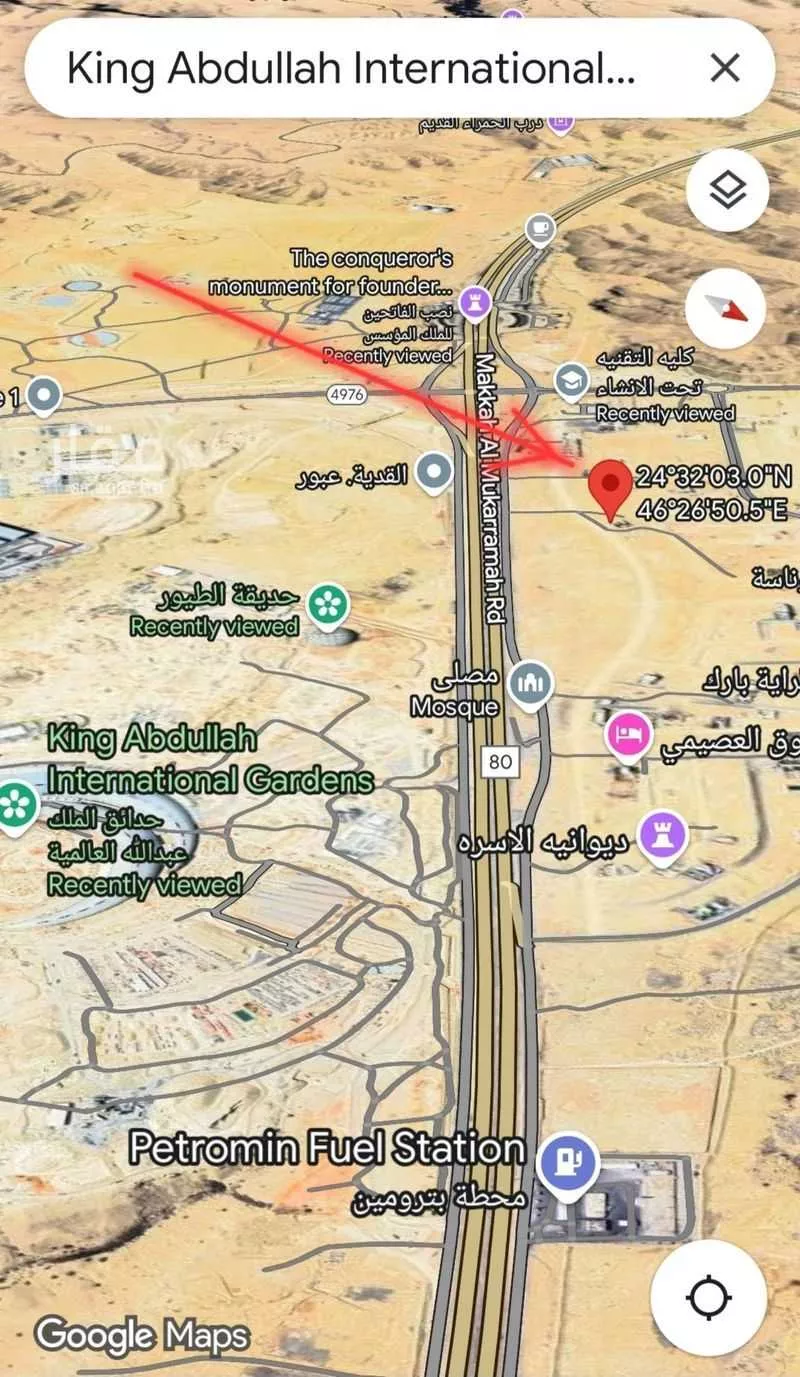Center map on my current location
Screen dimensions: 800x1377
point(709,1298)
